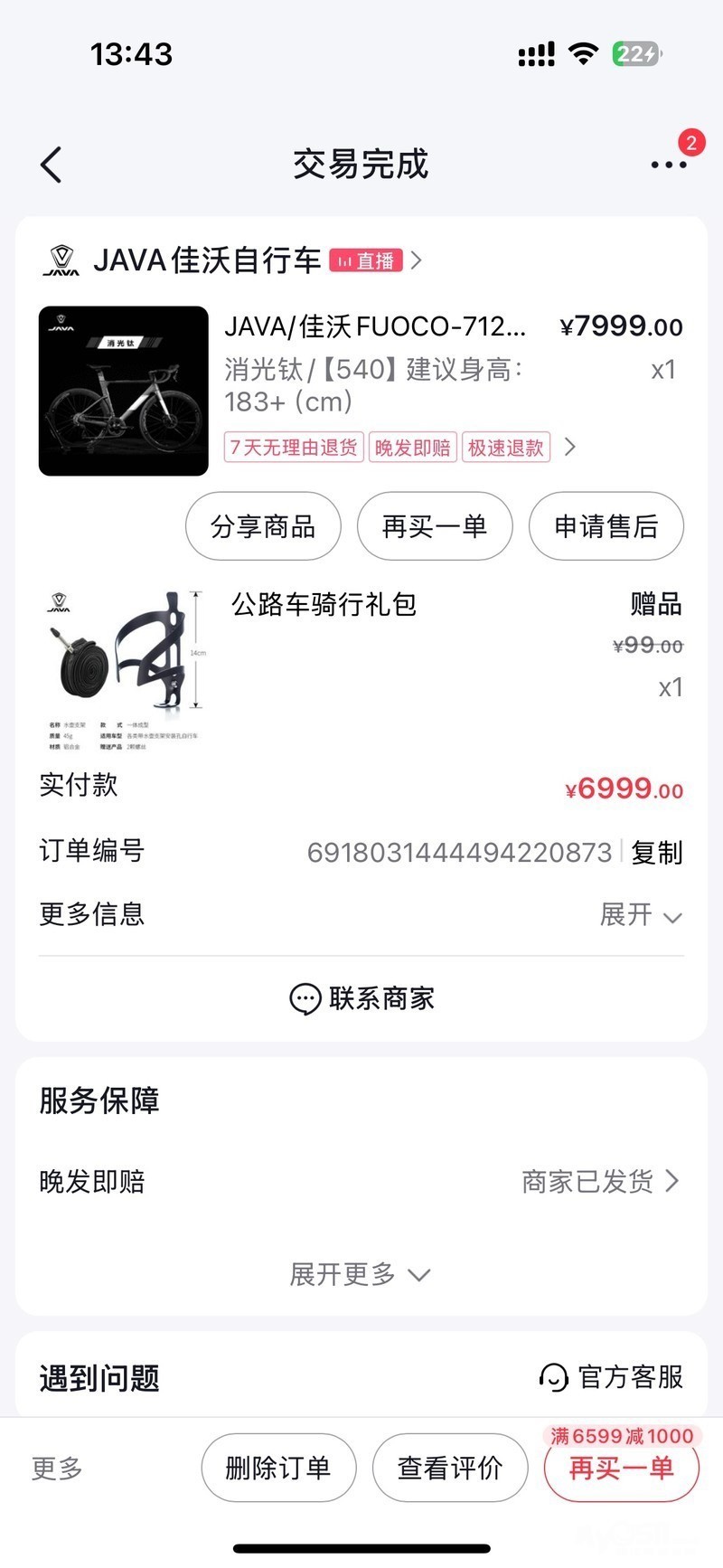
Task: Tap 再买一单 under the bike product
Action: (x=435, y=526)
